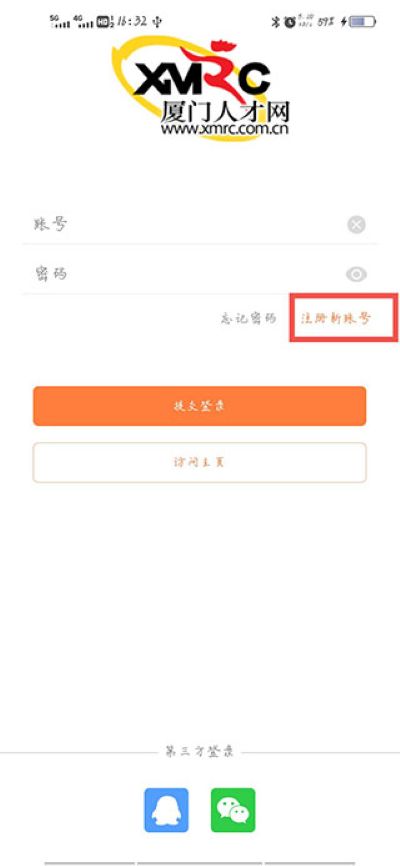400x866 pixels.
Task: Toggle password visibility with the eye icon
Action: pyautogui.click(x=356, y=274)
